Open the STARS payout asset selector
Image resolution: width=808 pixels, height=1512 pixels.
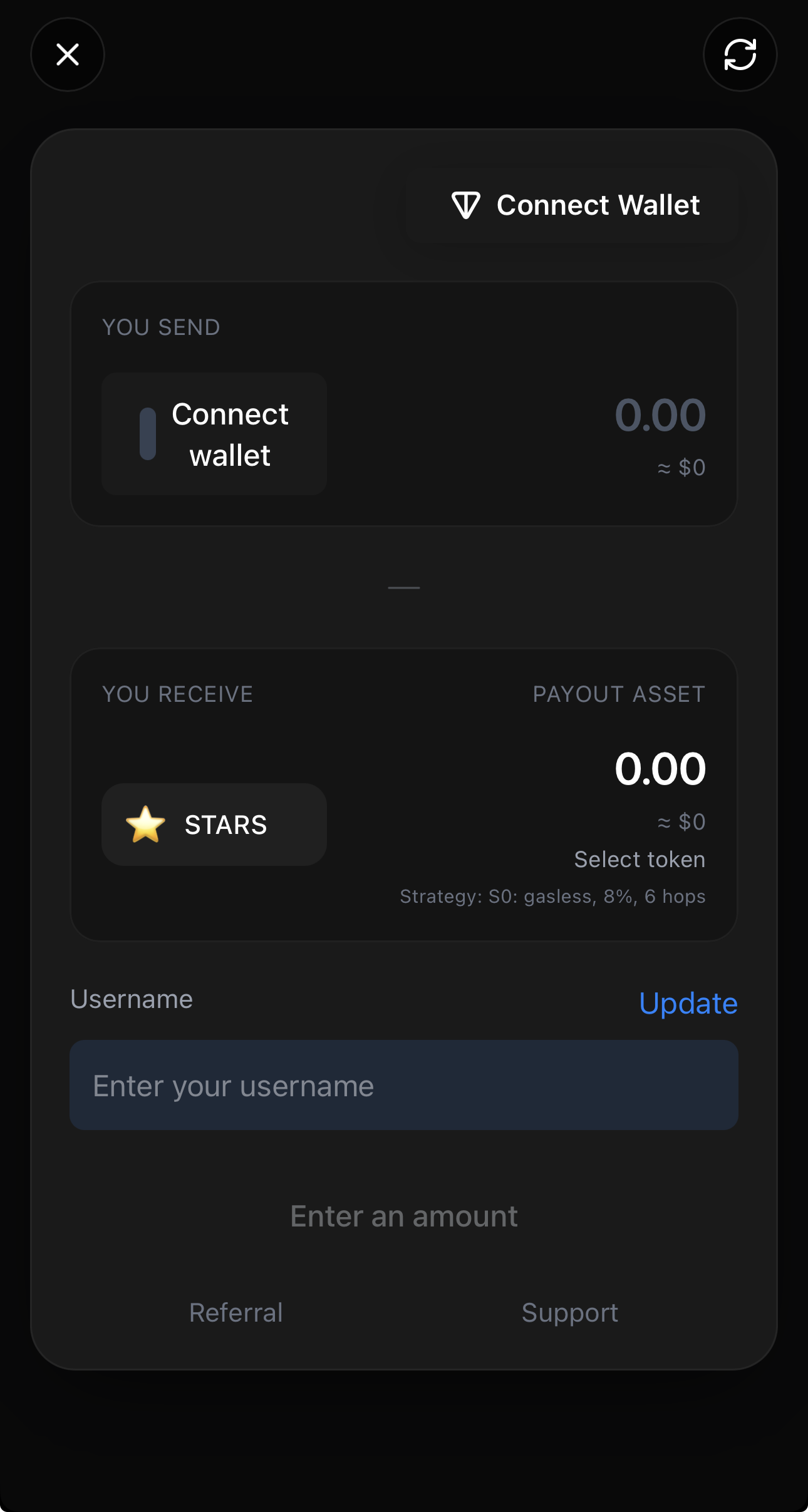[214, 824]
